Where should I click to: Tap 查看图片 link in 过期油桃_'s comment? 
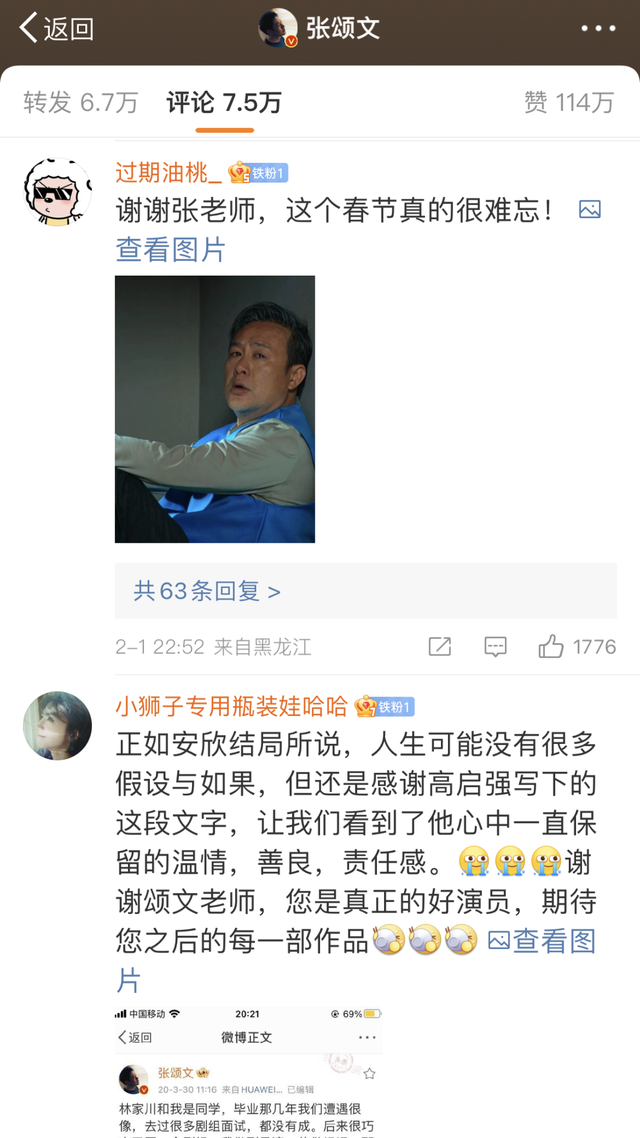[171, 249]
